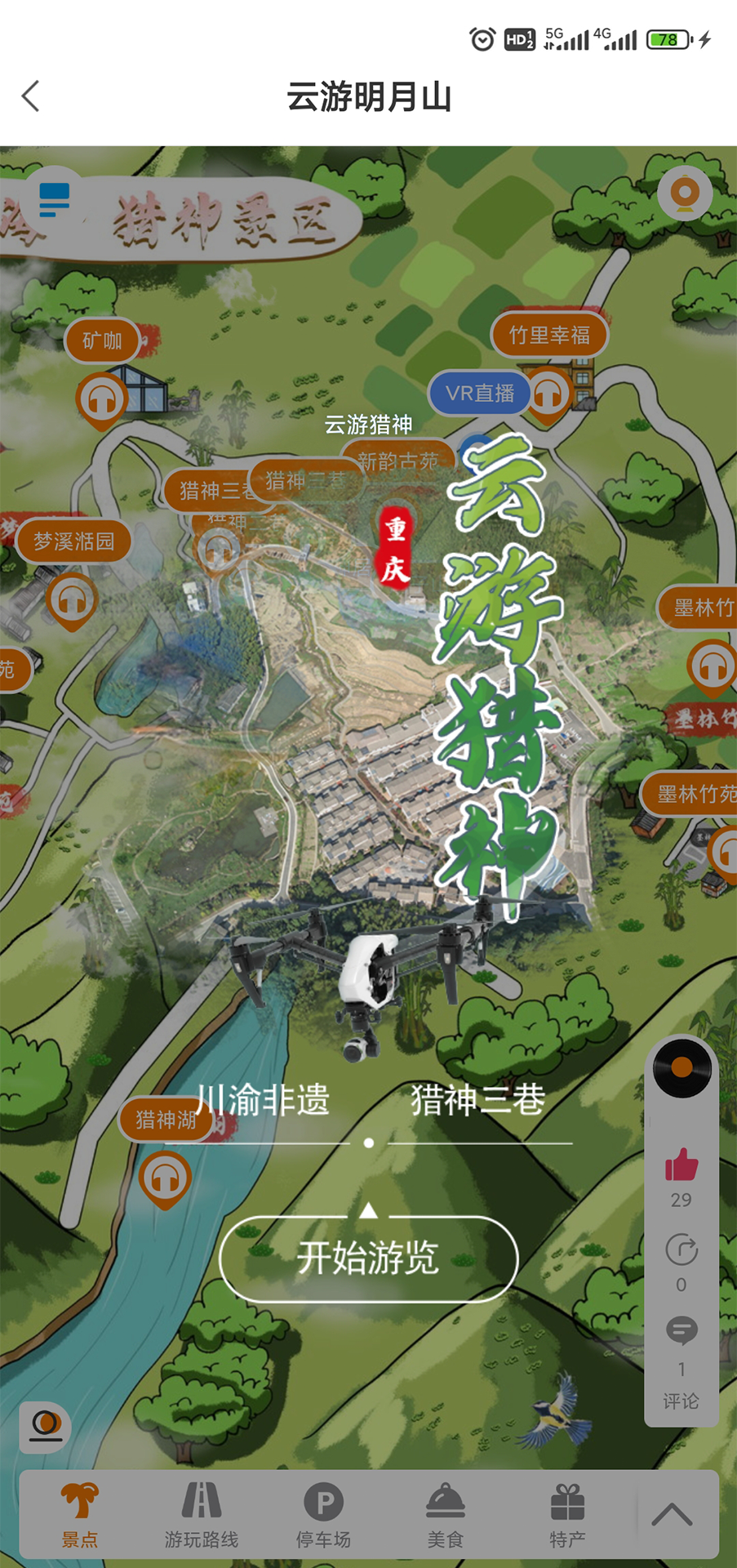
Task: Tap the location marker icon at top right
Action: (x=684, y=194)
